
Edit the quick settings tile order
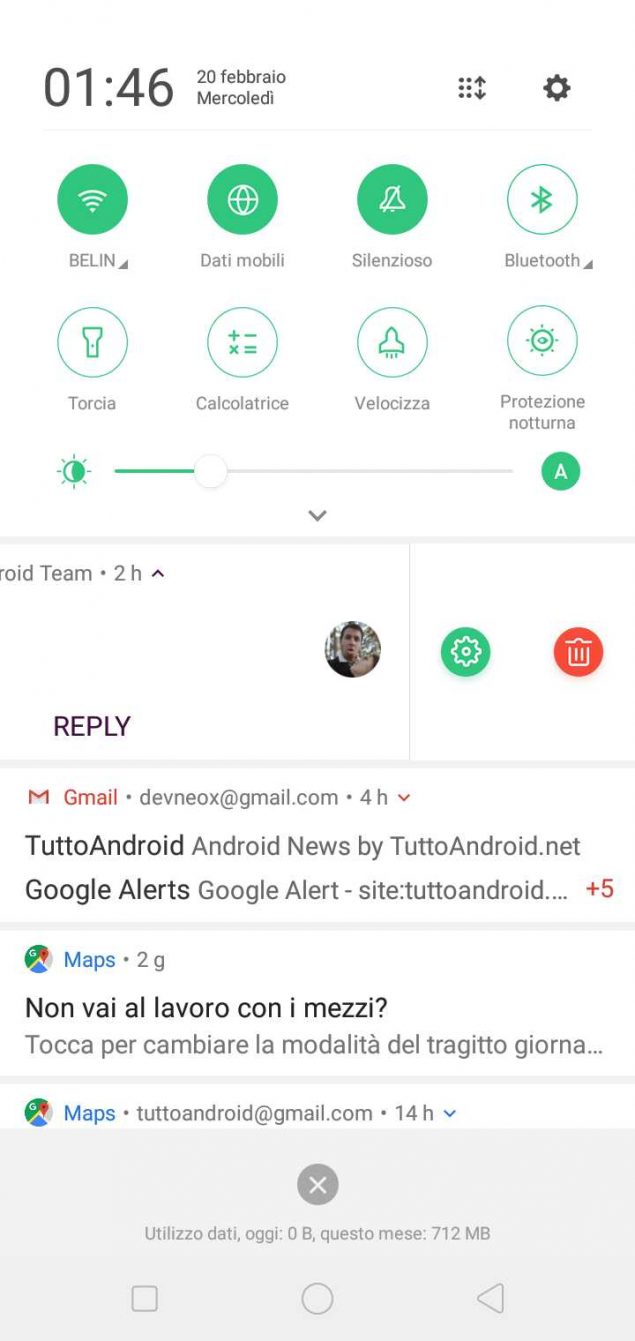[x=472, y=88]
